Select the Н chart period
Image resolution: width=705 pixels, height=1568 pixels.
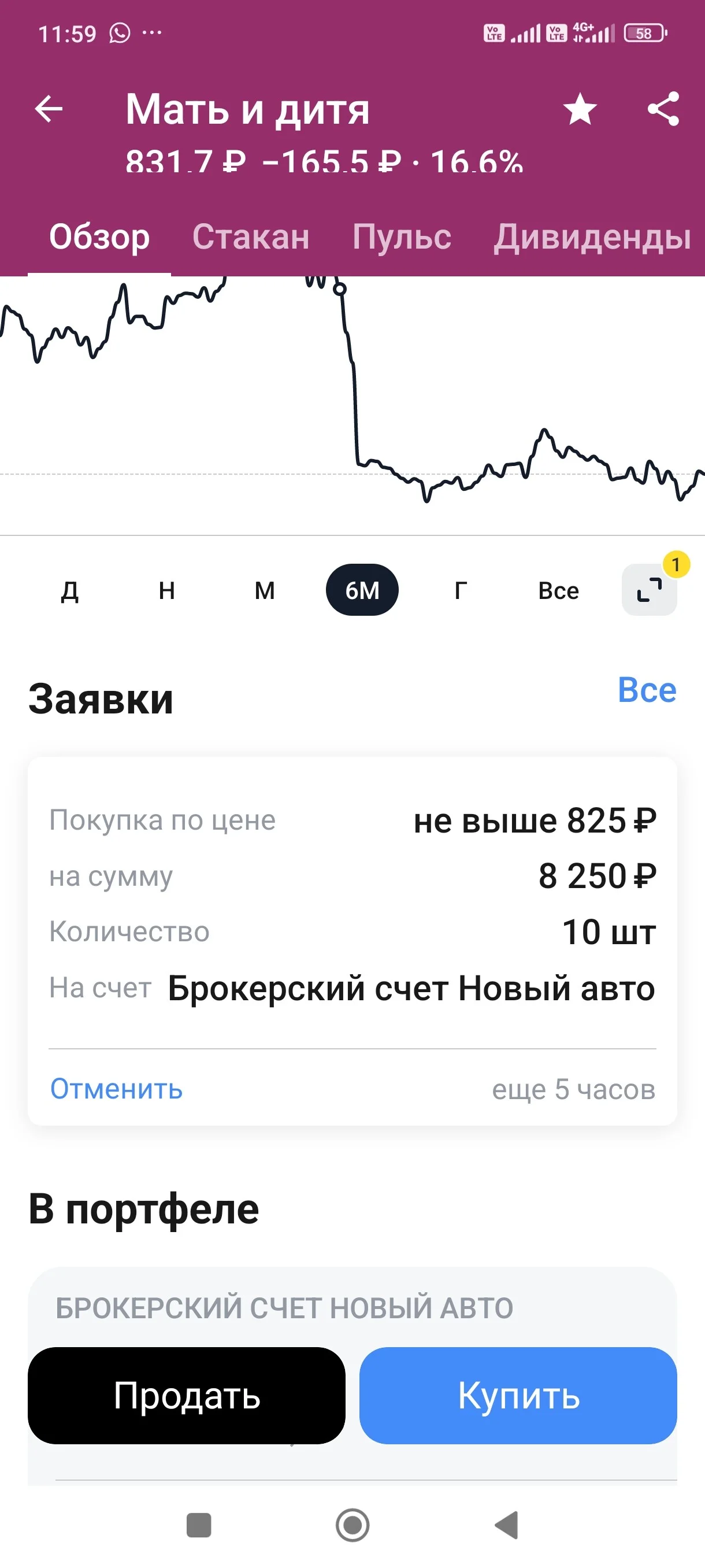click(166, 590)
